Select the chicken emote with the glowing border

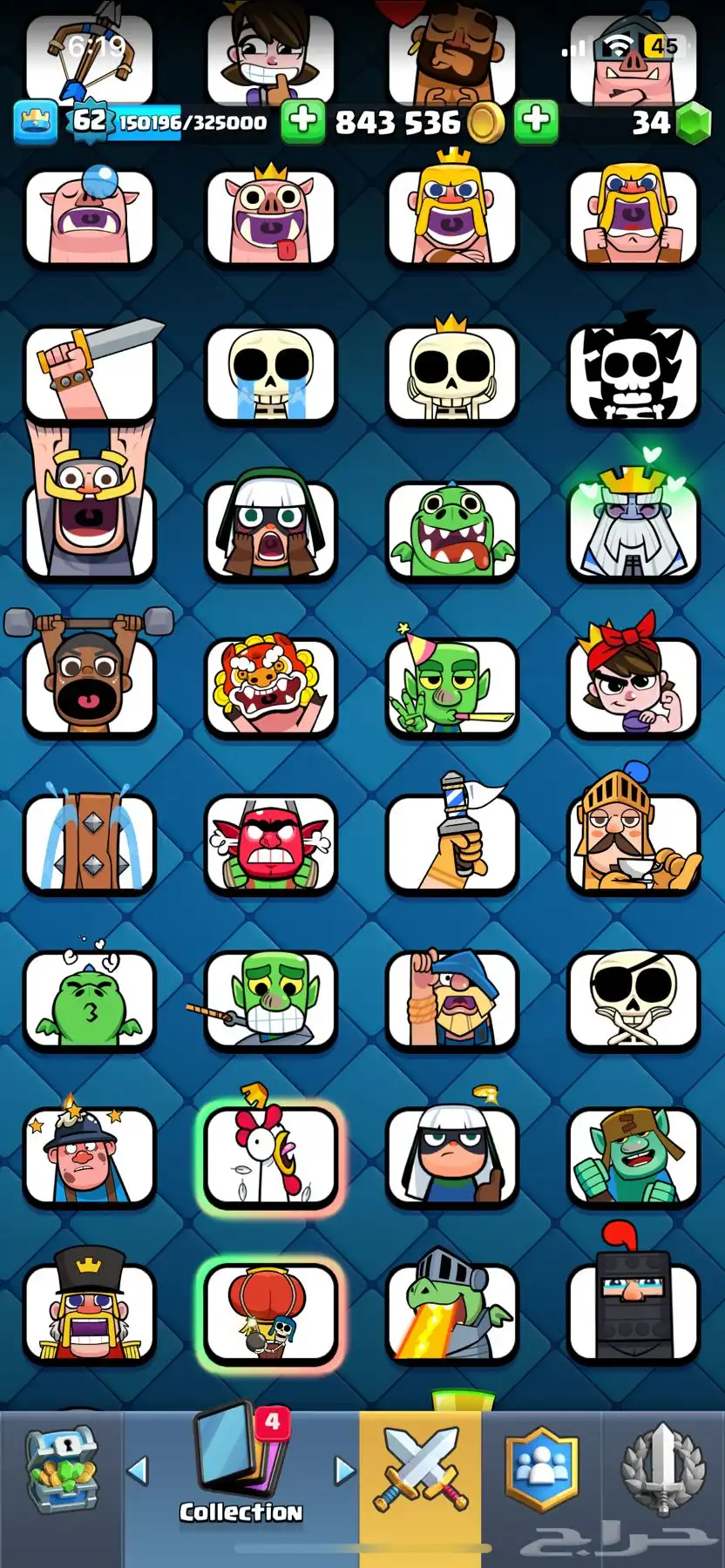(x=270, y=1156)
